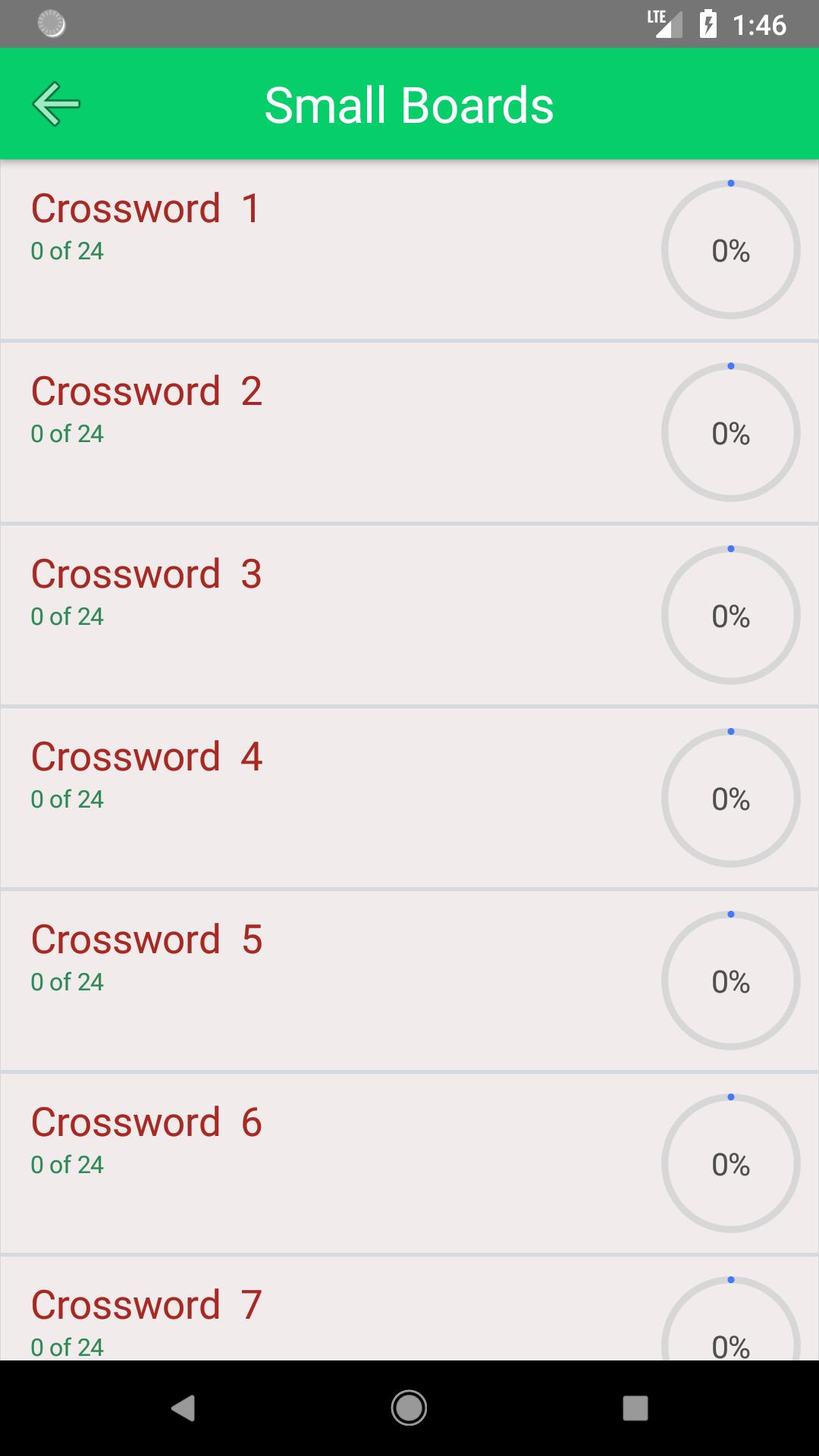Tap the Small Boards title text
The image size is (819, 1456).
tap(409, 103)
